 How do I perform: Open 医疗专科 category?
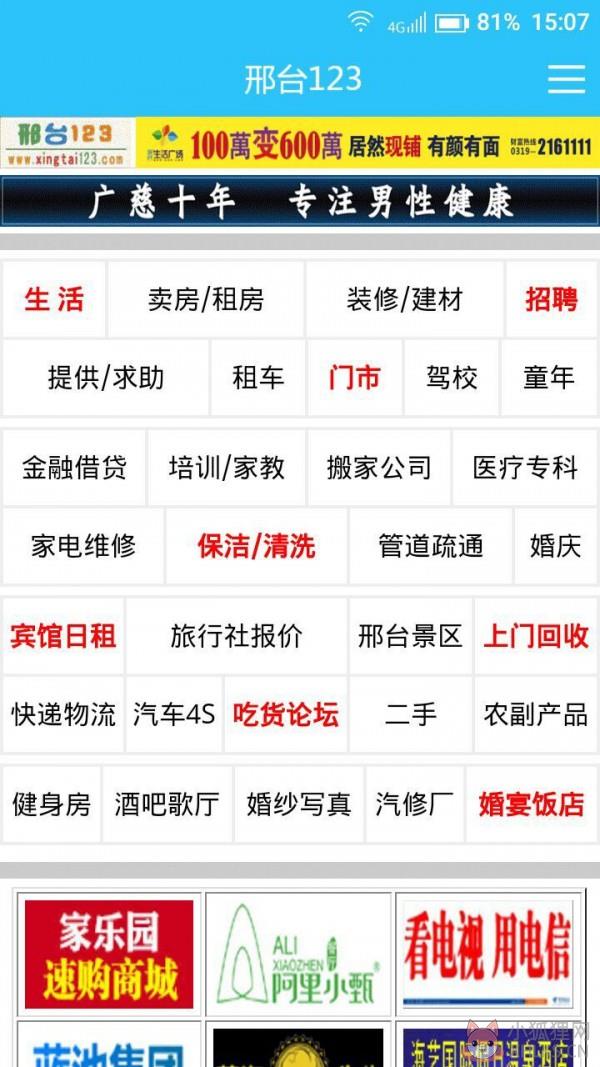(525, 467)
